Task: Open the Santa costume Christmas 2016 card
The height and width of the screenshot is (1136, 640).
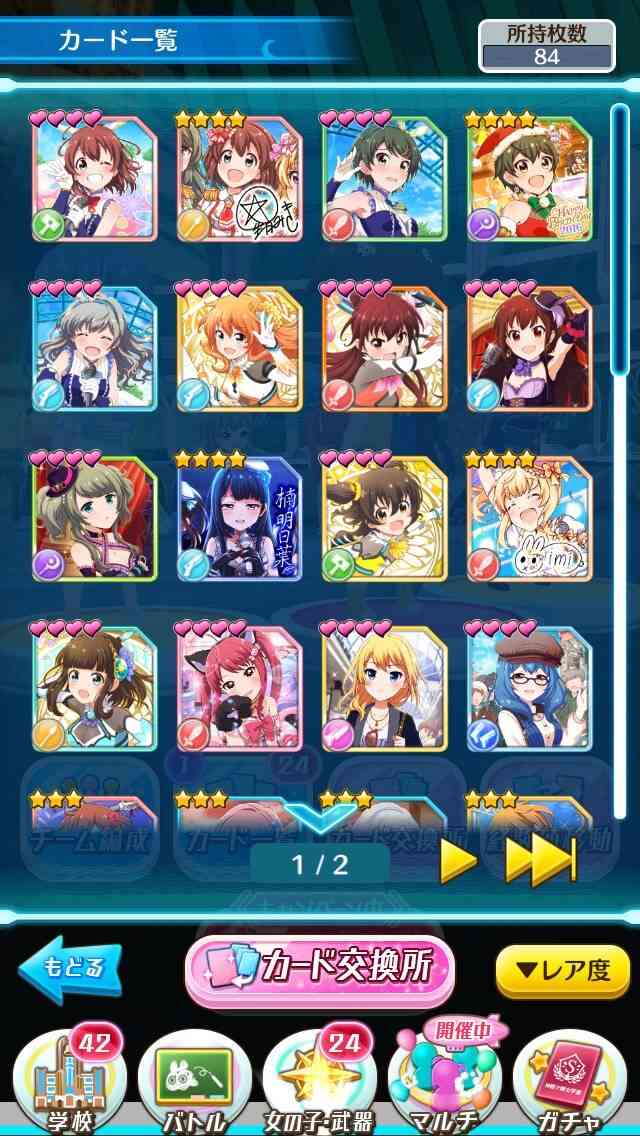Action: click(x=529, y=178)
